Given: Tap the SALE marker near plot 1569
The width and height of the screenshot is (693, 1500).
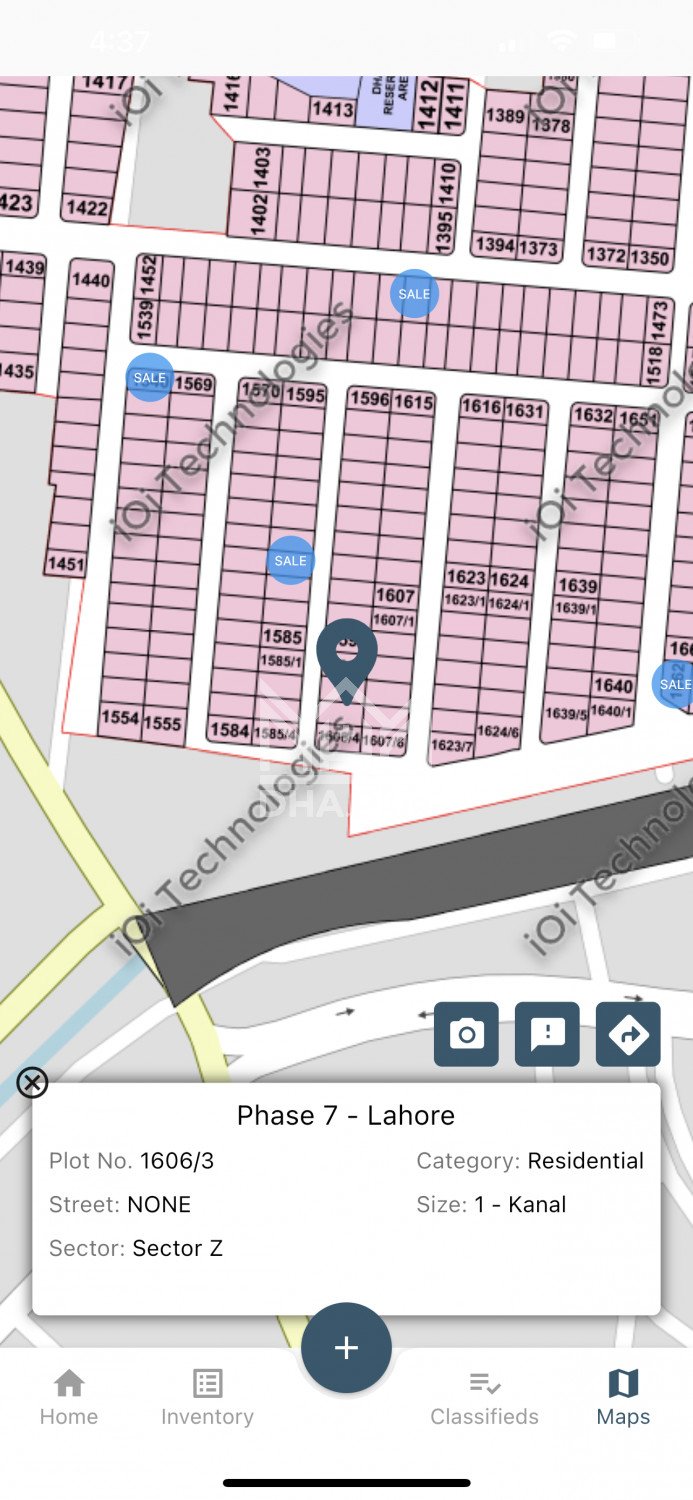Looking at the screenshot, I should (150, 378).
